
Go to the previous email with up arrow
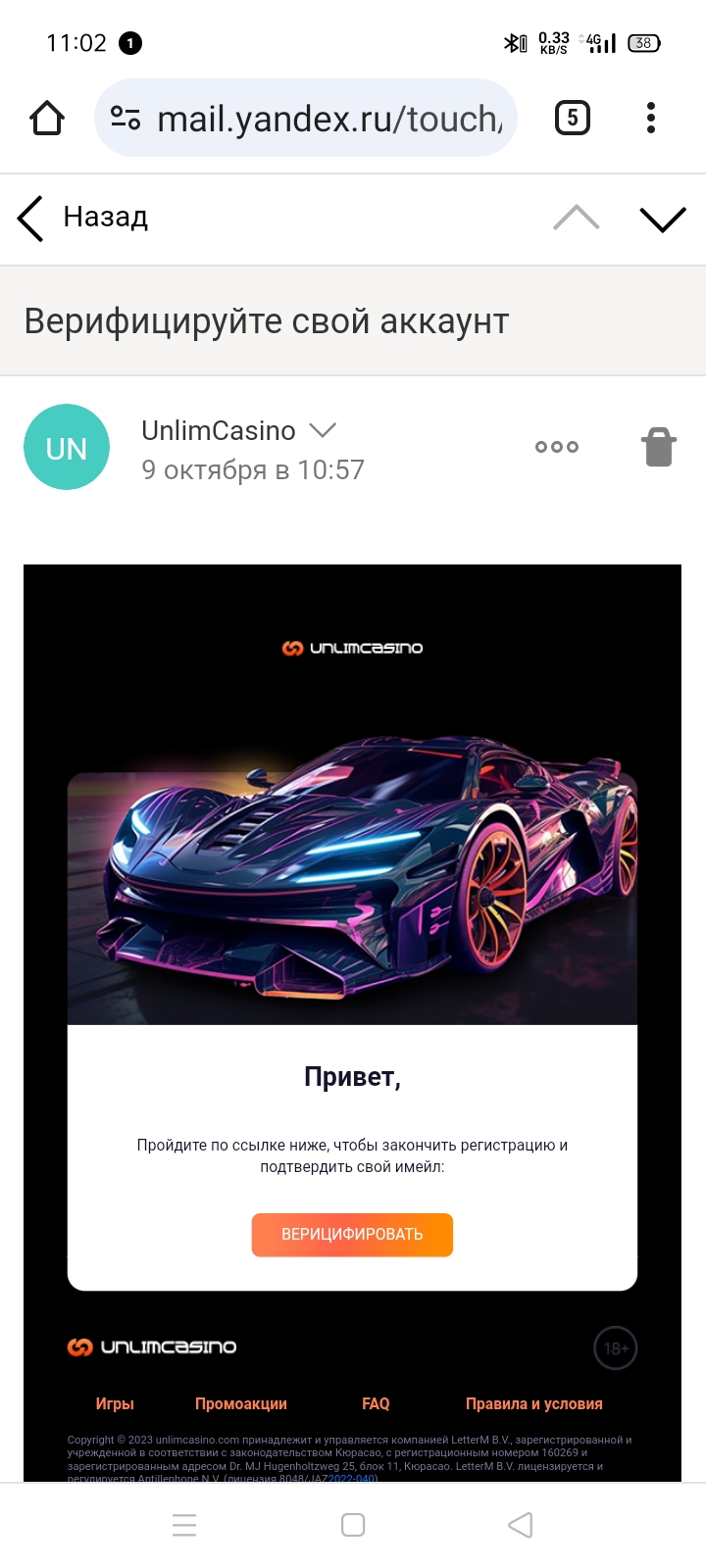577,218
